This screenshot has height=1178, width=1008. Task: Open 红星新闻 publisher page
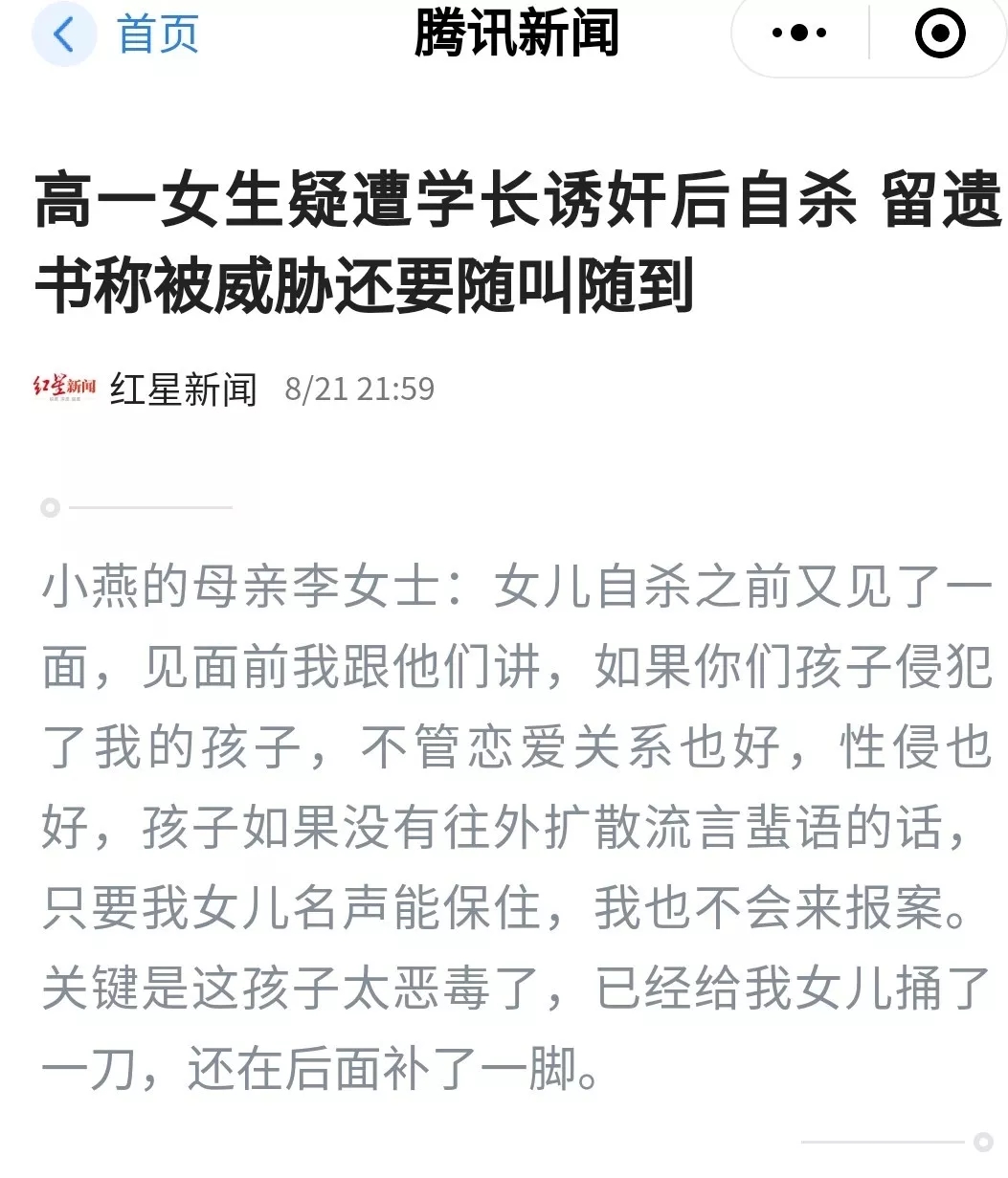182,389
